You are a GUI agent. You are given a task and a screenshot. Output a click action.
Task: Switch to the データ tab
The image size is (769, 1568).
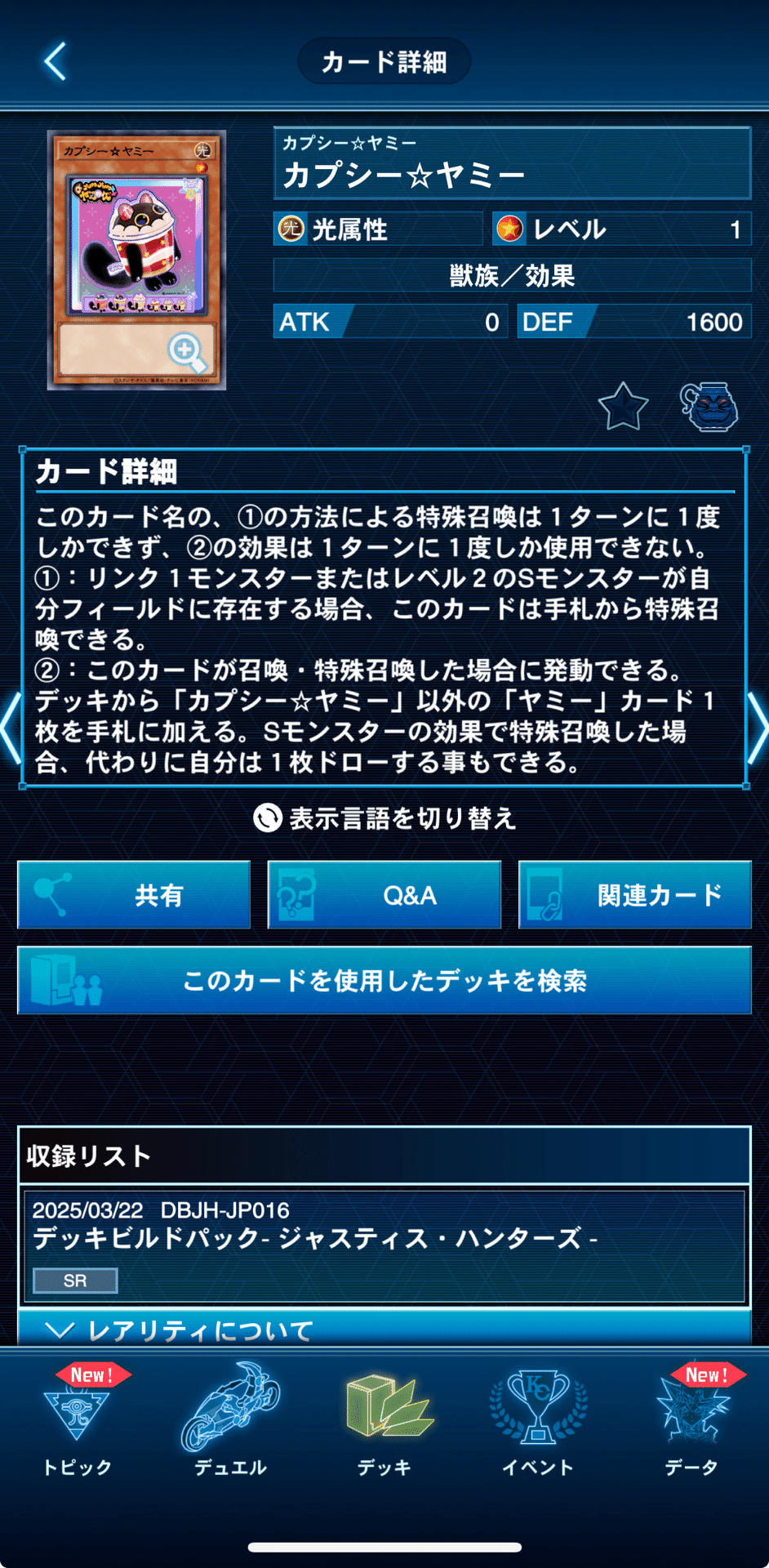pos(691,1421)
